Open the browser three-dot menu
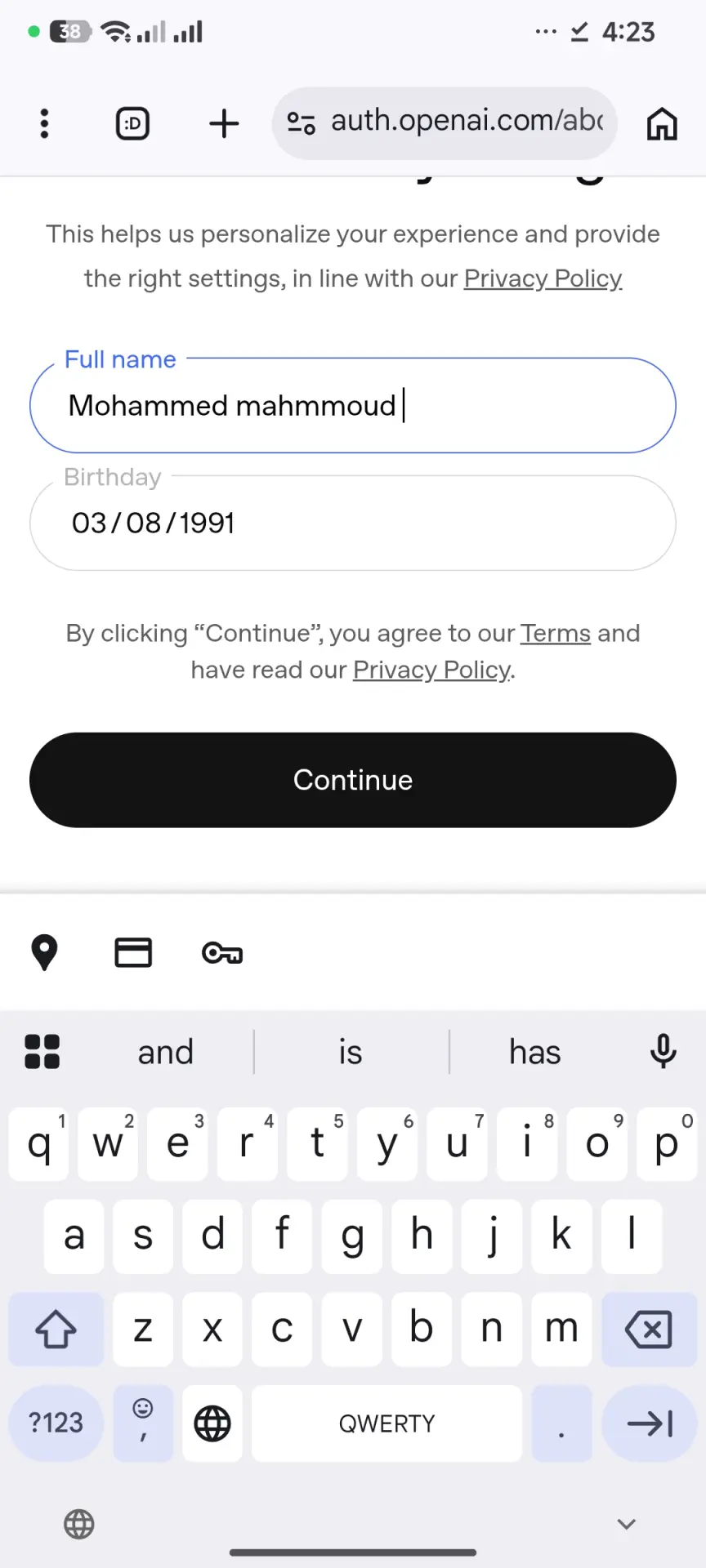The width and height of the screenshot is (706, 1568). pos(45,124)
